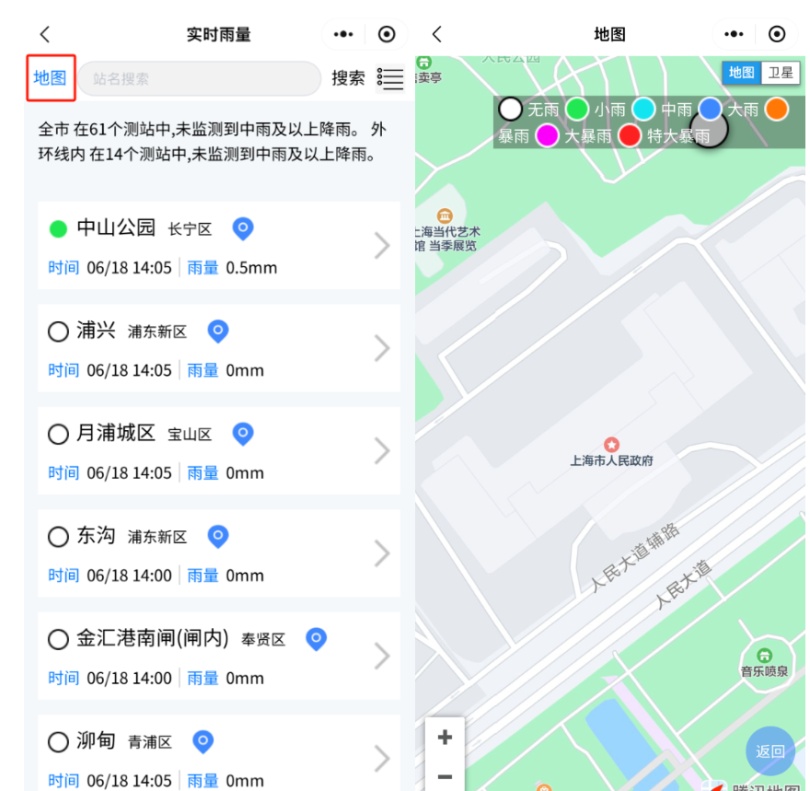
Task: Select the 地图 map type
Action: click(x=741, y=73)
